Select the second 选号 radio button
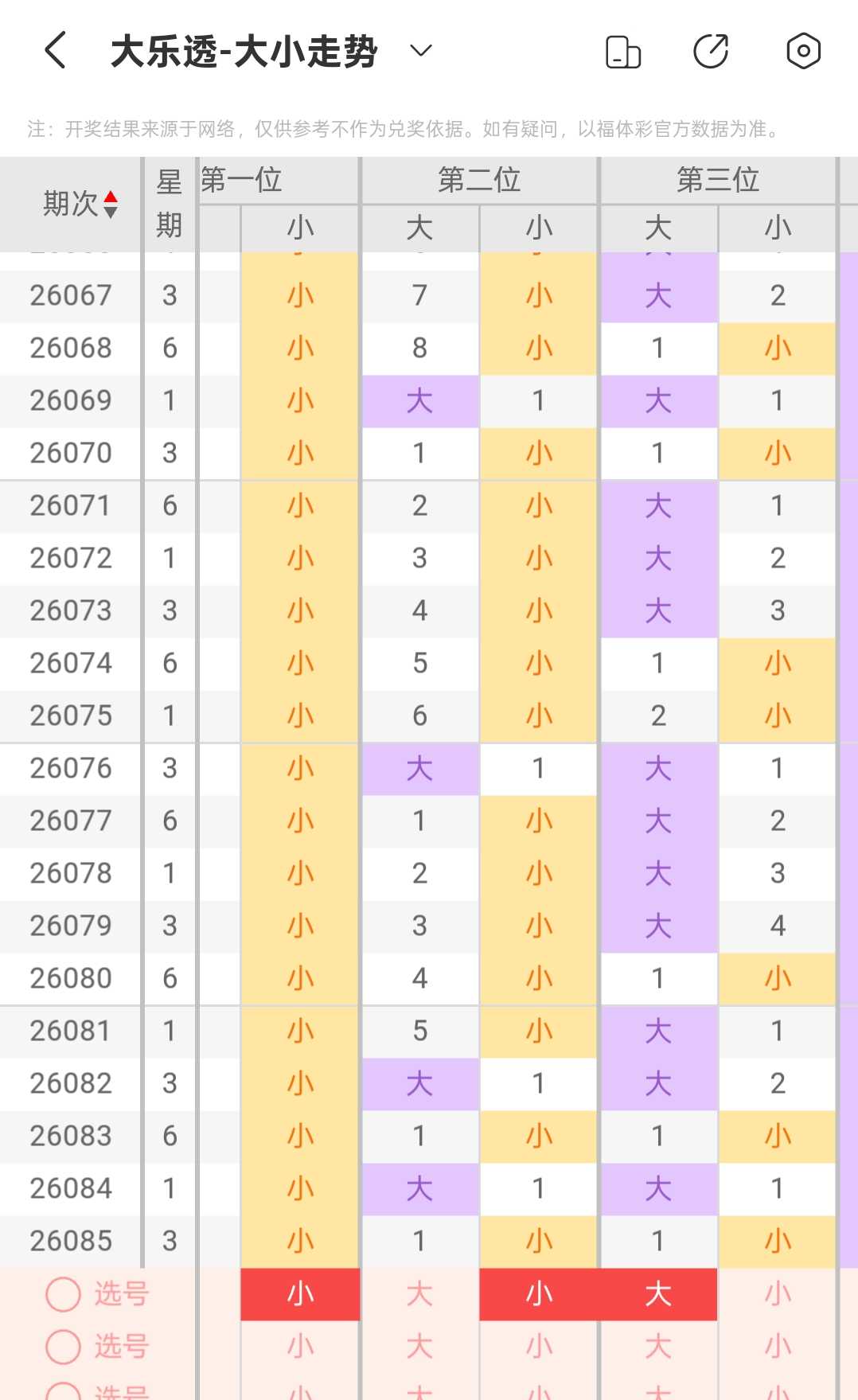 click(x=63, y=1347)
